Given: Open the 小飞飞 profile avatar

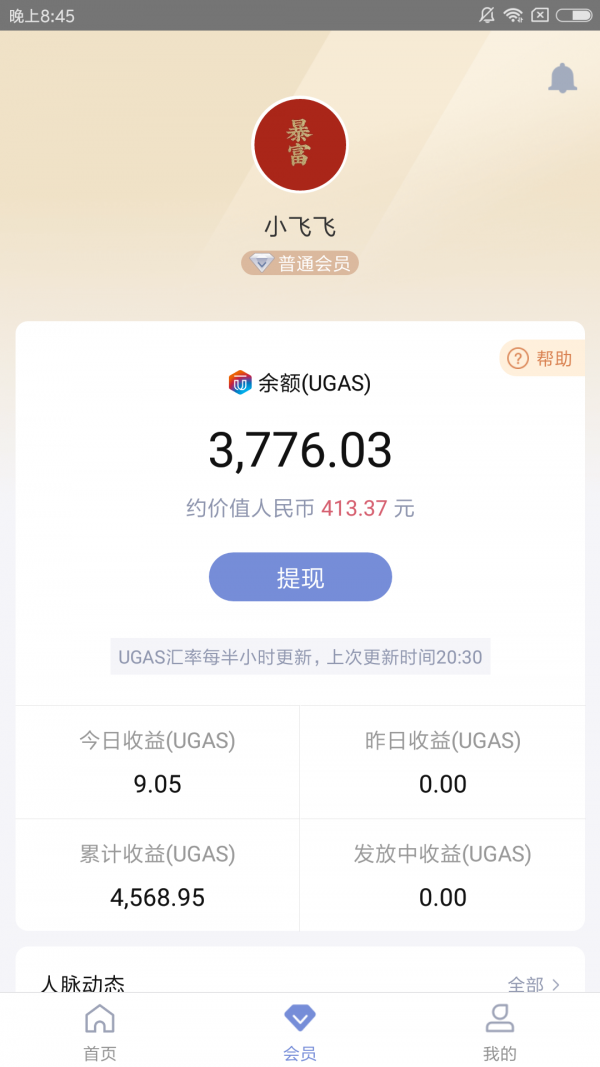Looking at the screenshot, I should 300,145.
